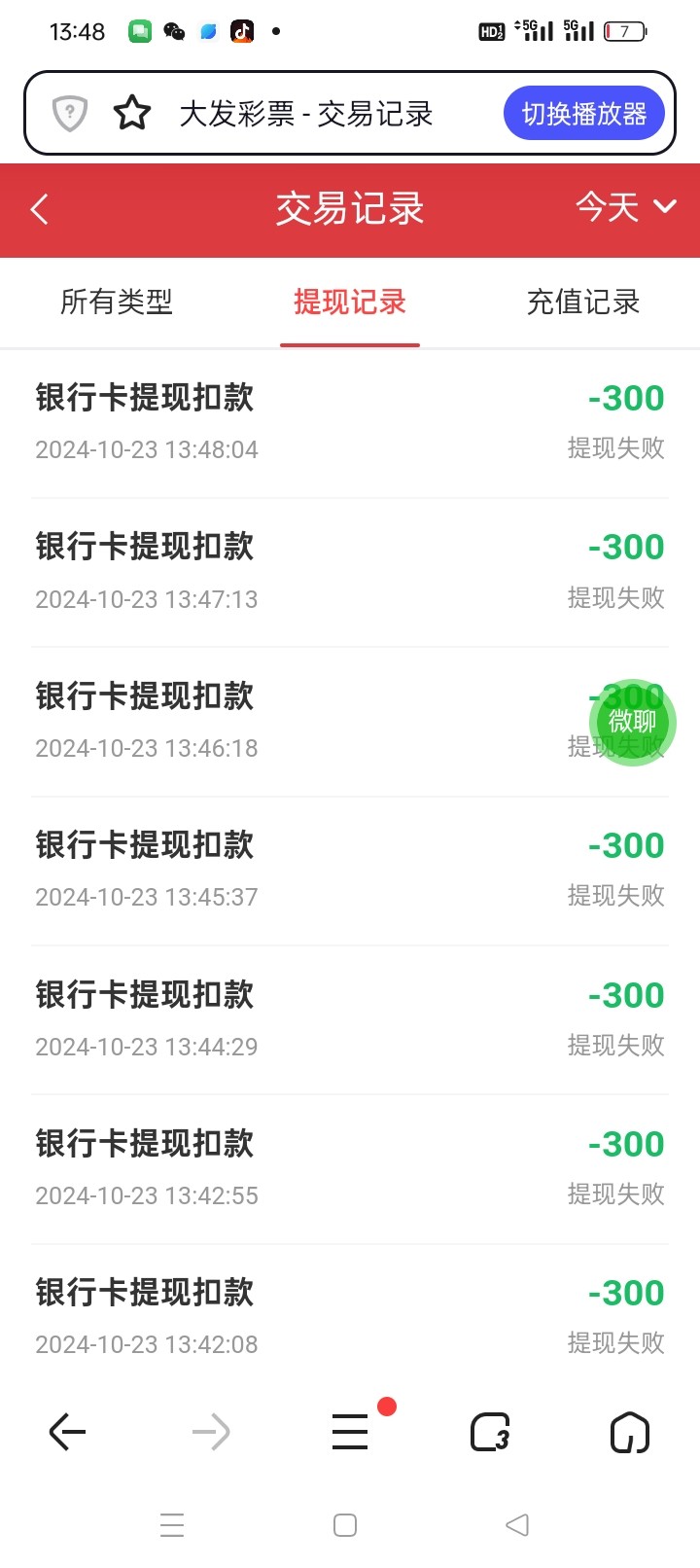This screenshot has width=700, height=1568.
Task: Switch to the 充值记录 tab
Action: pyautogui.click(x=581, y=303)
